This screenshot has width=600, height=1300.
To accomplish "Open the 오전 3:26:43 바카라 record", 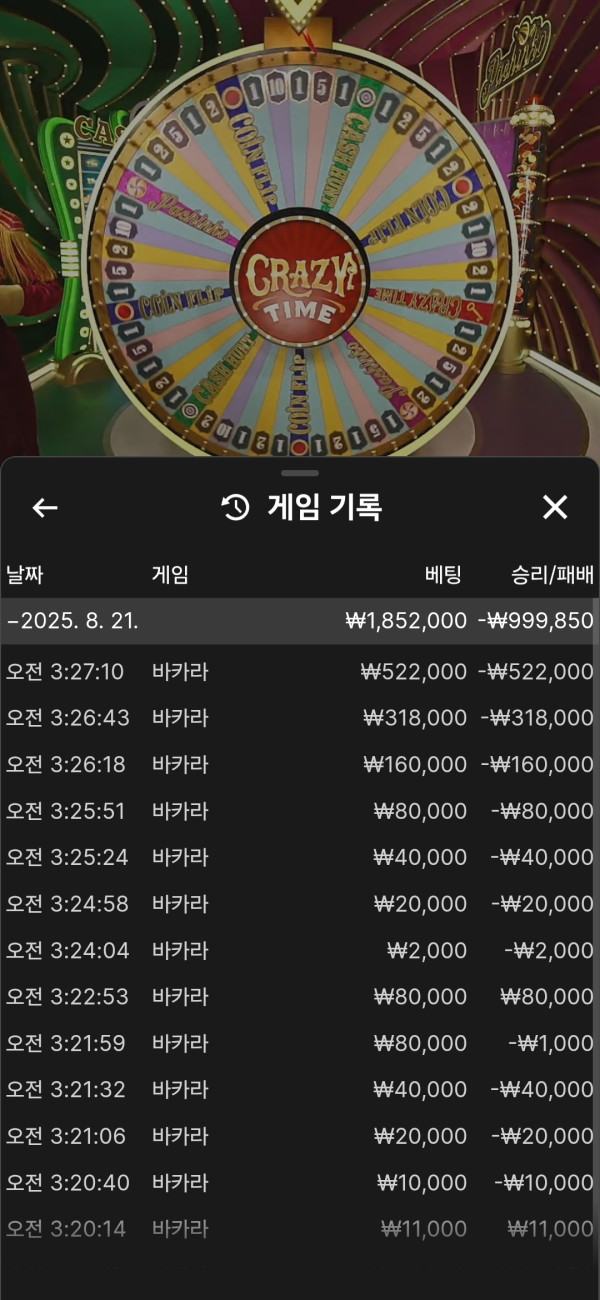I will [300, 718].
